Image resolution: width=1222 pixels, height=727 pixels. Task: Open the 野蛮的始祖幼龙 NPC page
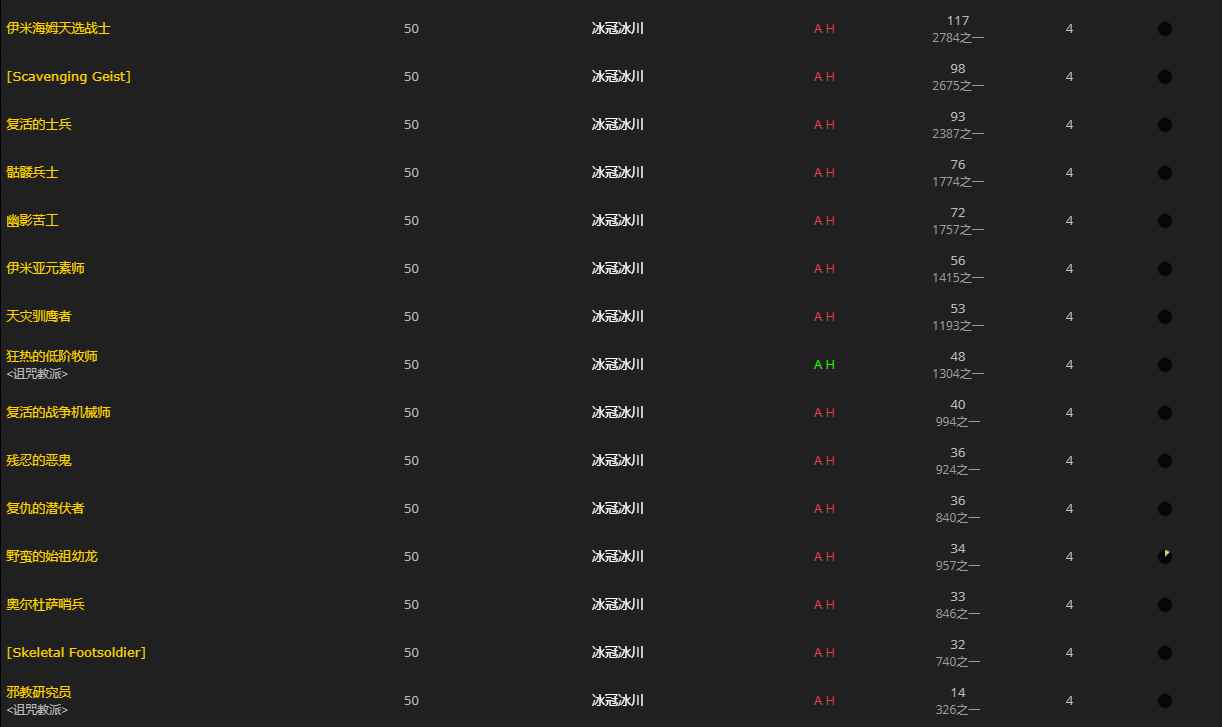tap(52, 556)
